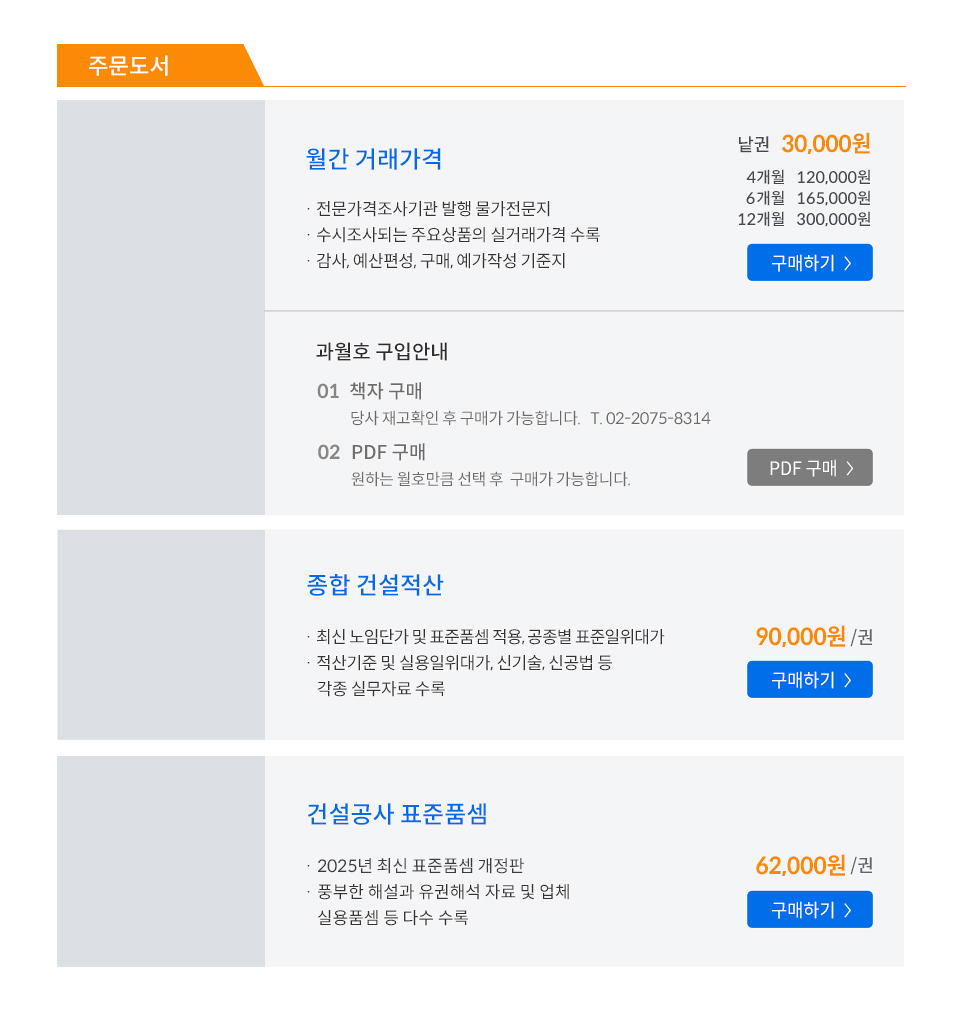Tap 구매하기 for 건설공사 표준품셈
The height and width of the screenshot is (1020, 980).
tap(809, 909)
